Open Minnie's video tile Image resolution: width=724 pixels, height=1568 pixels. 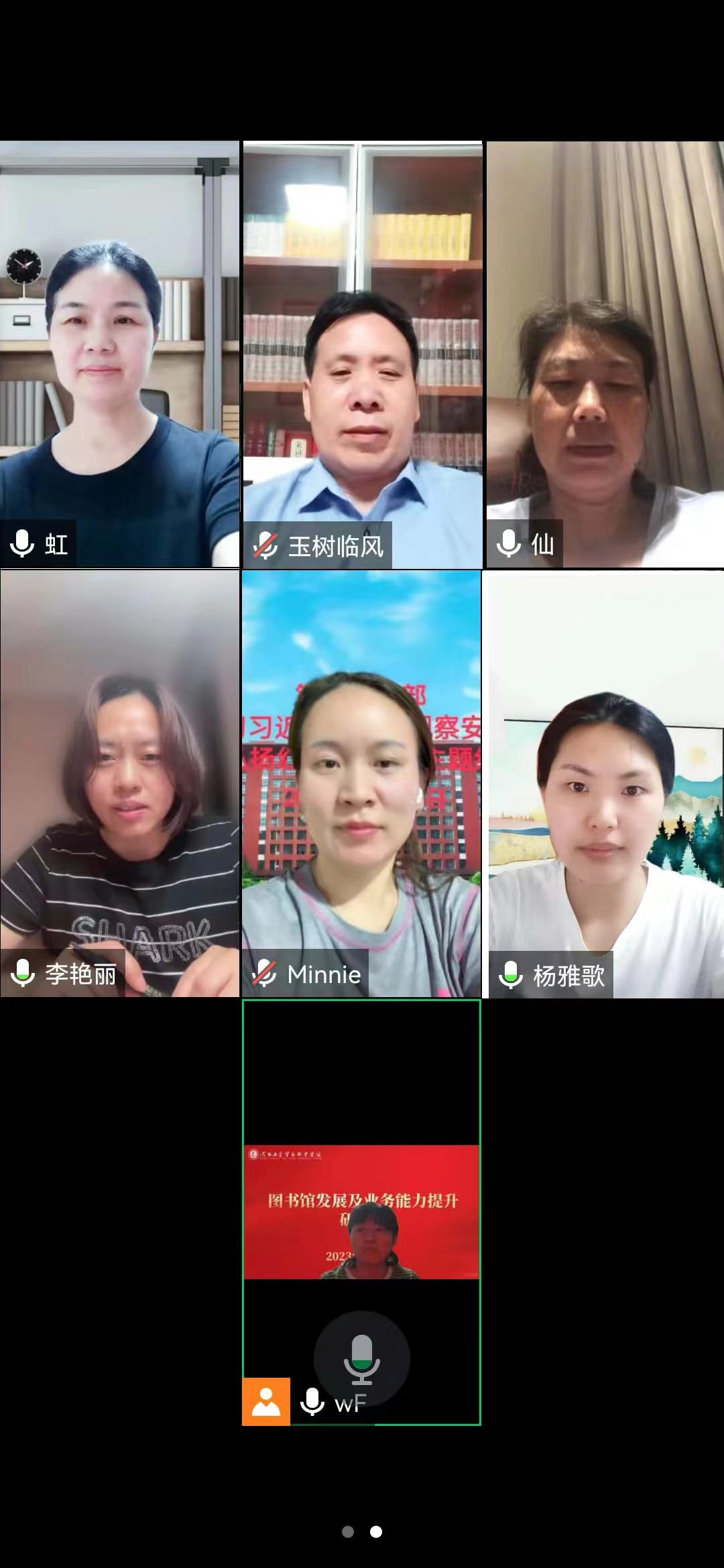point(362,783)
